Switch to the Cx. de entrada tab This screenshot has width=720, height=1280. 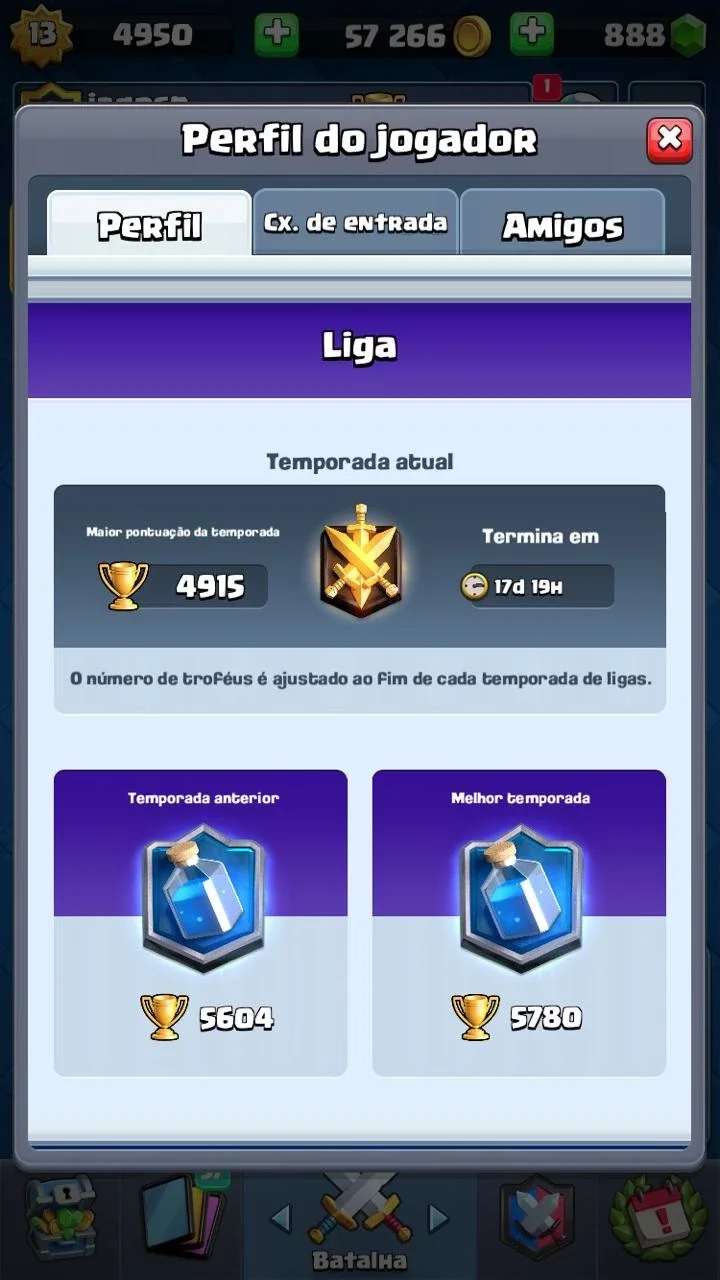pos(355,222)
